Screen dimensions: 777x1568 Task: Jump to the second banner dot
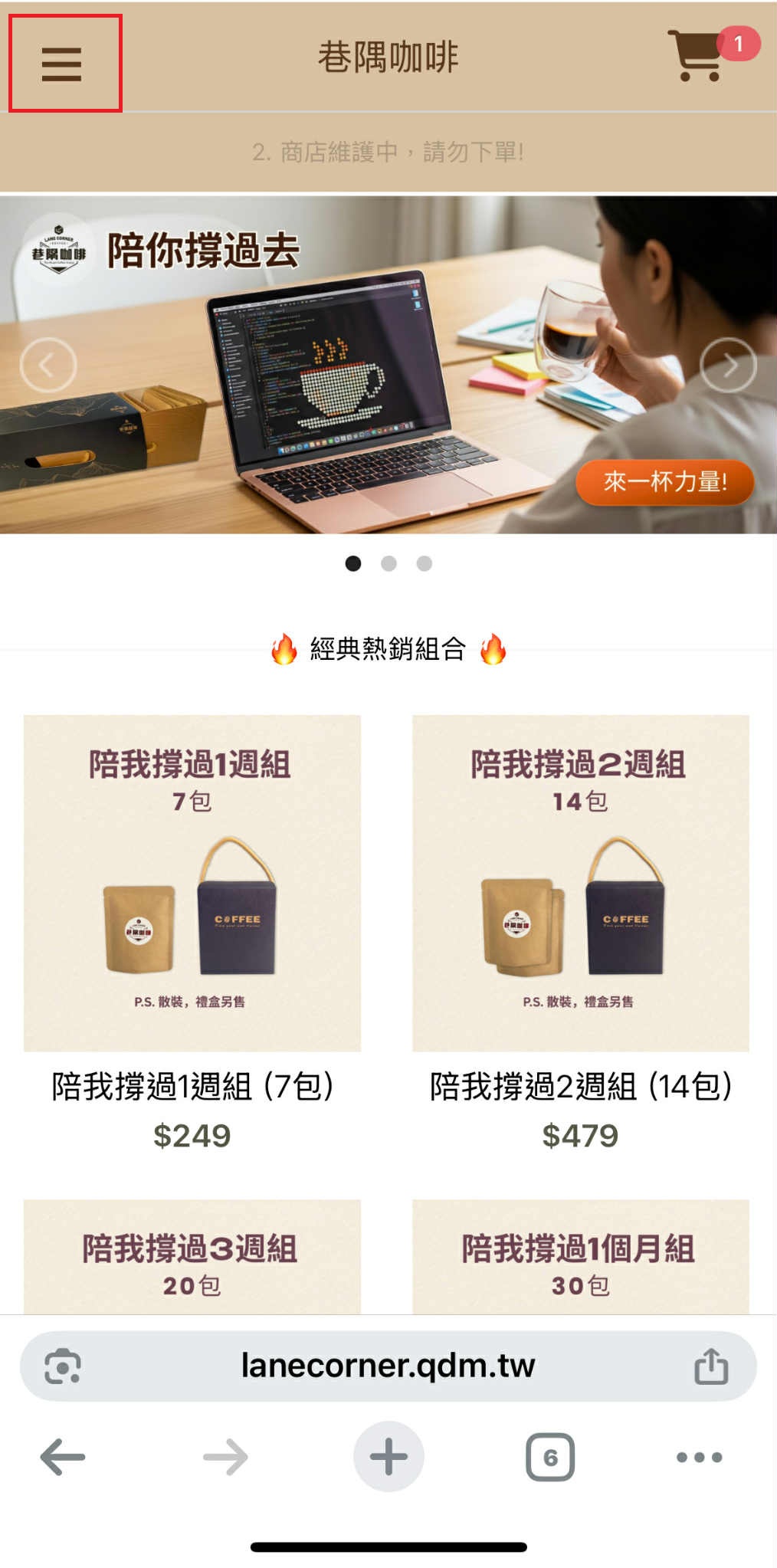point(388,564)
